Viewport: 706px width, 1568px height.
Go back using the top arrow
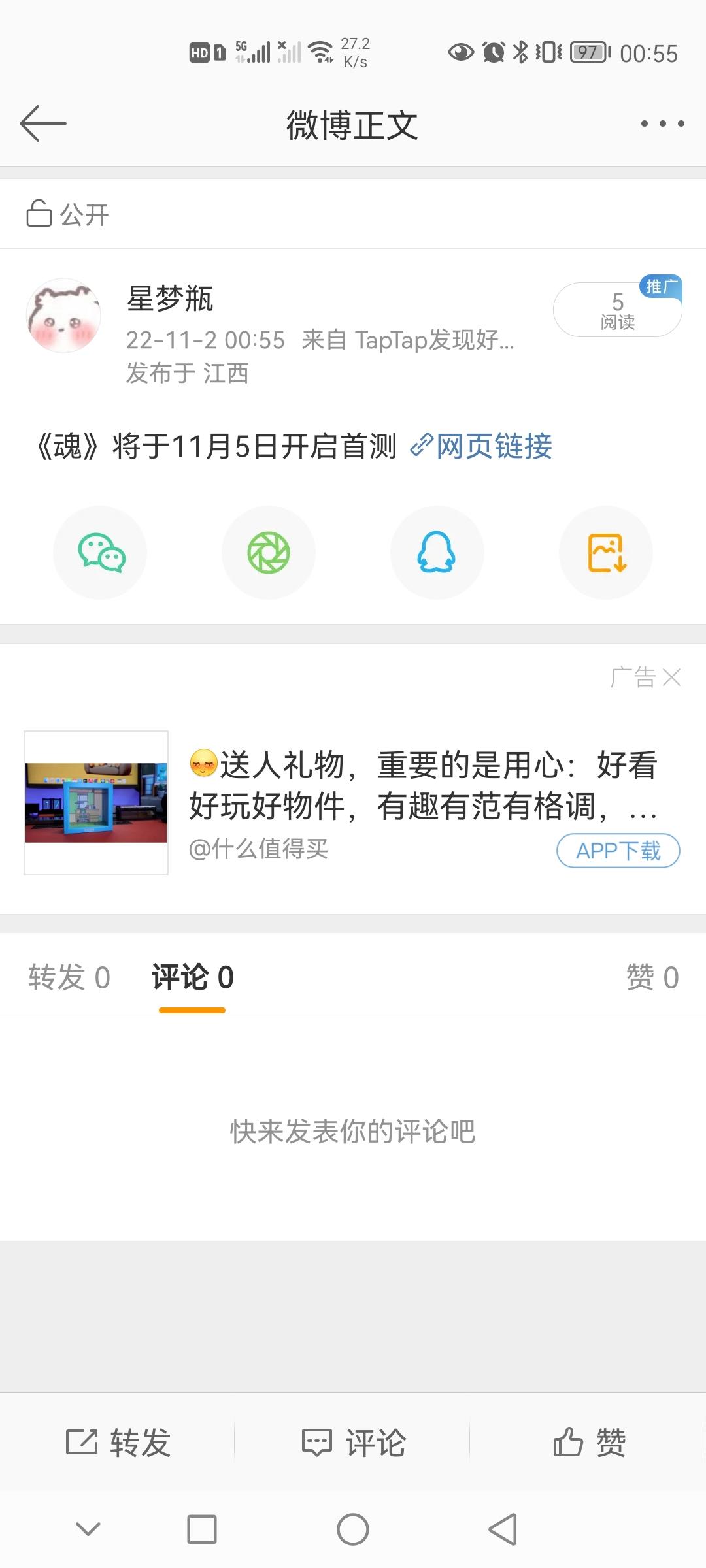click(43, 123)
